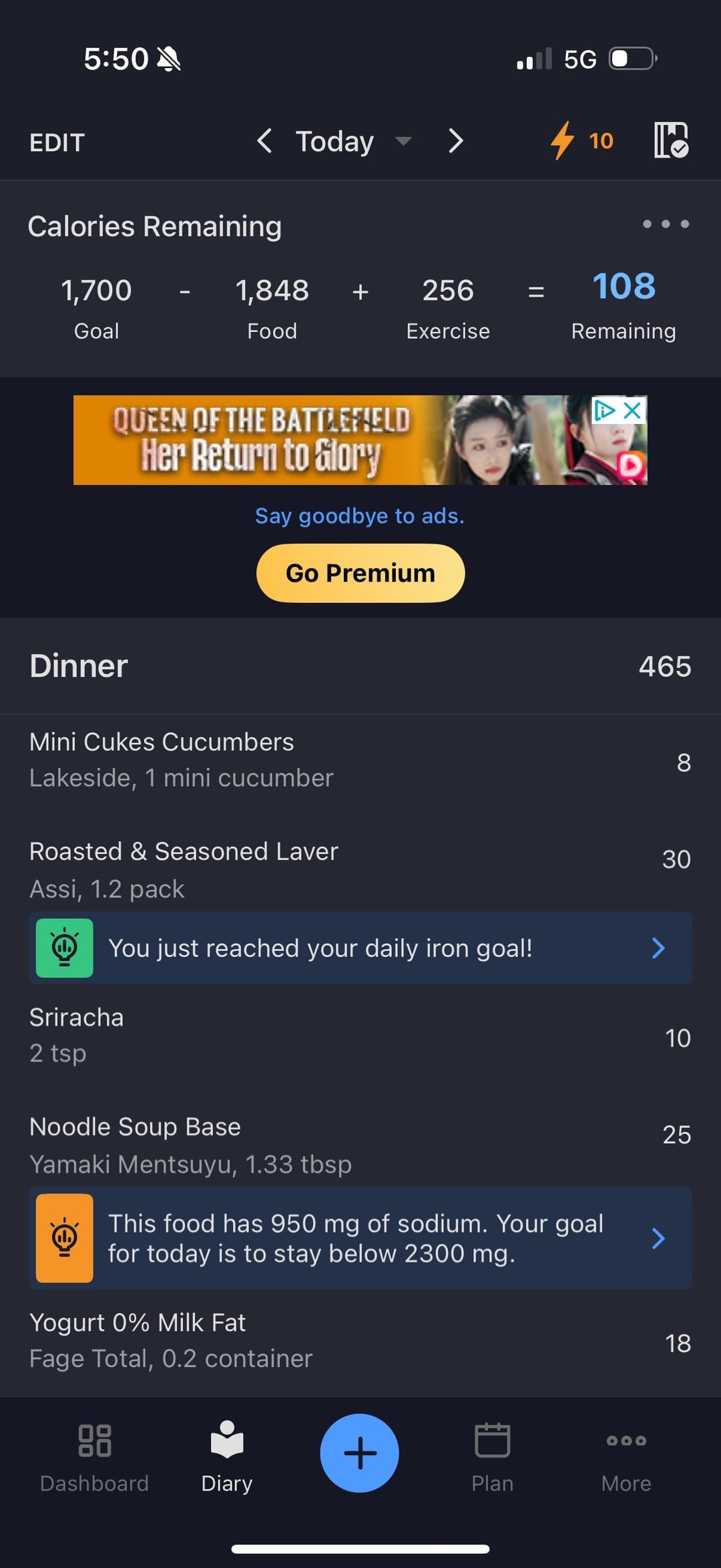Go to the next day
Image resolution: width=721 pixels, height=1568 pixels.
455,141
